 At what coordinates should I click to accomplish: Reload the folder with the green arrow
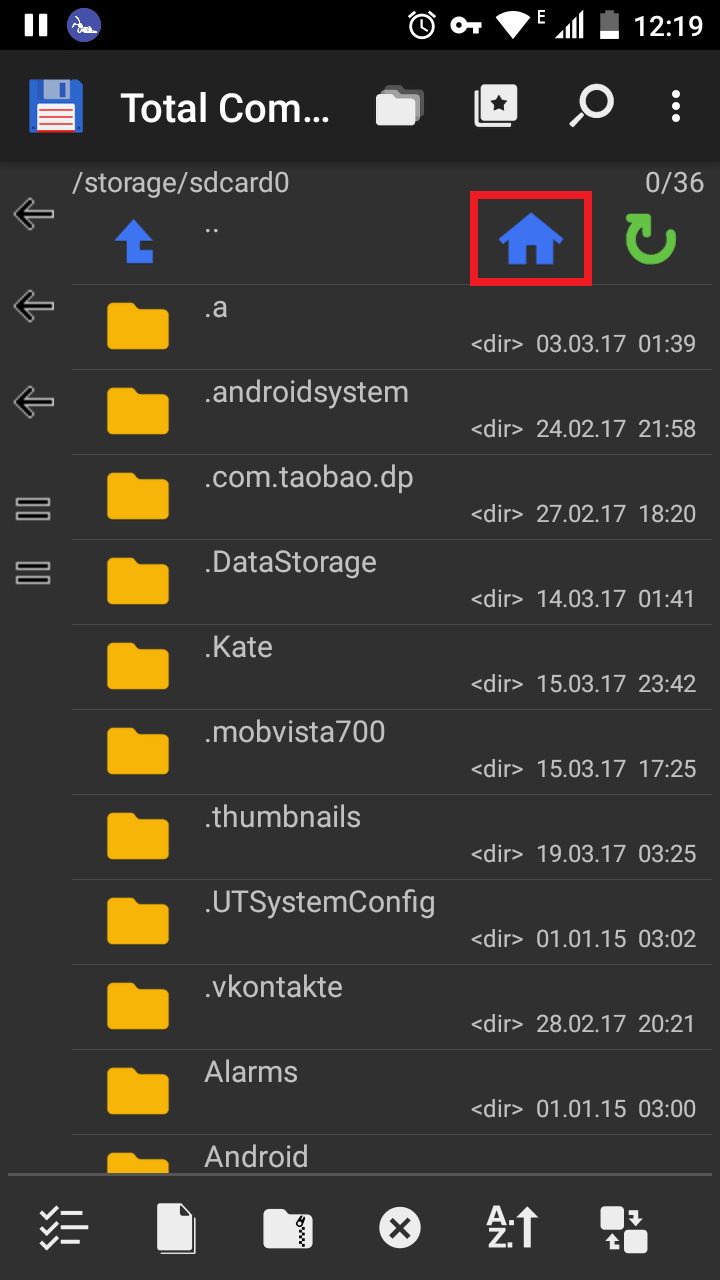point(650,240)
